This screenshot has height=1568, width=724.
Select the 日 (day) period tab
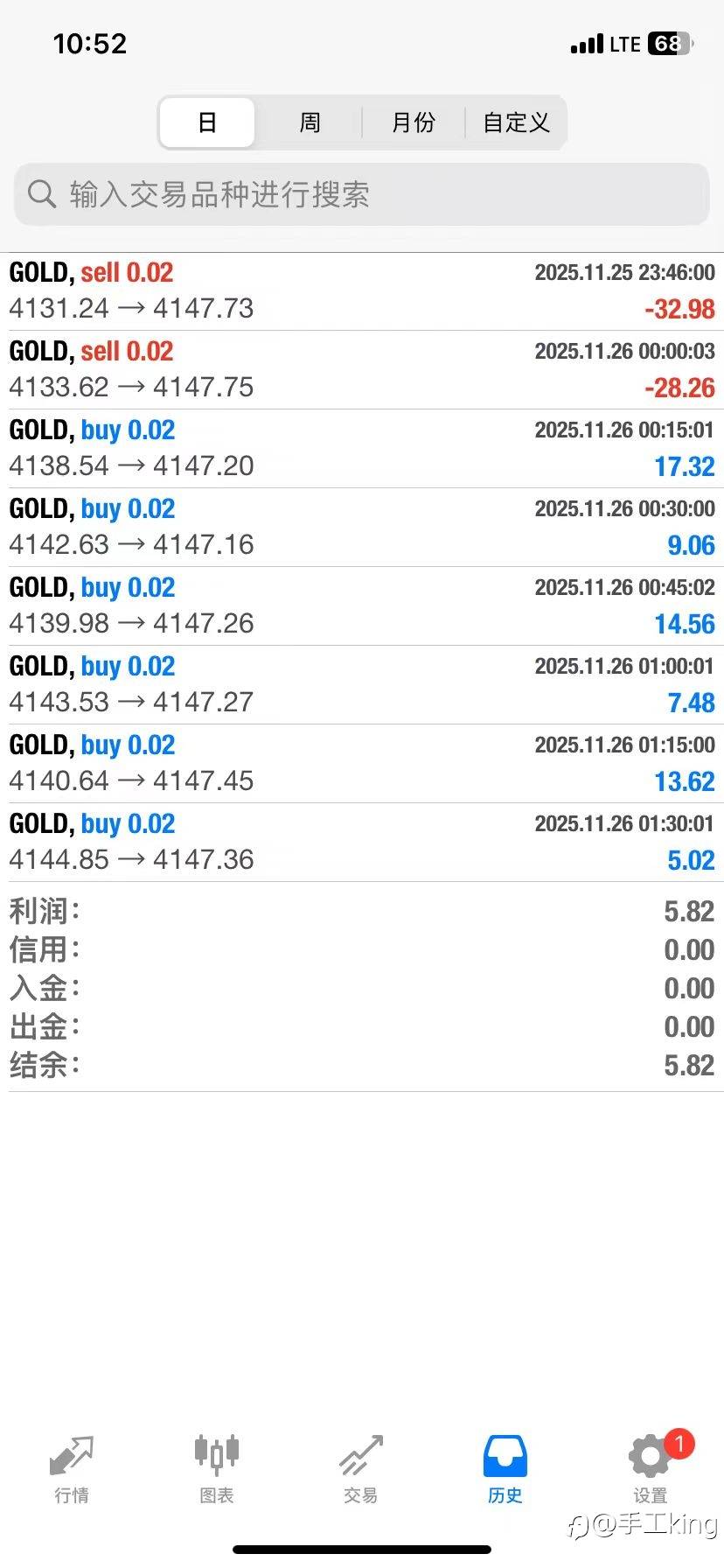click(x=207, y=122)
